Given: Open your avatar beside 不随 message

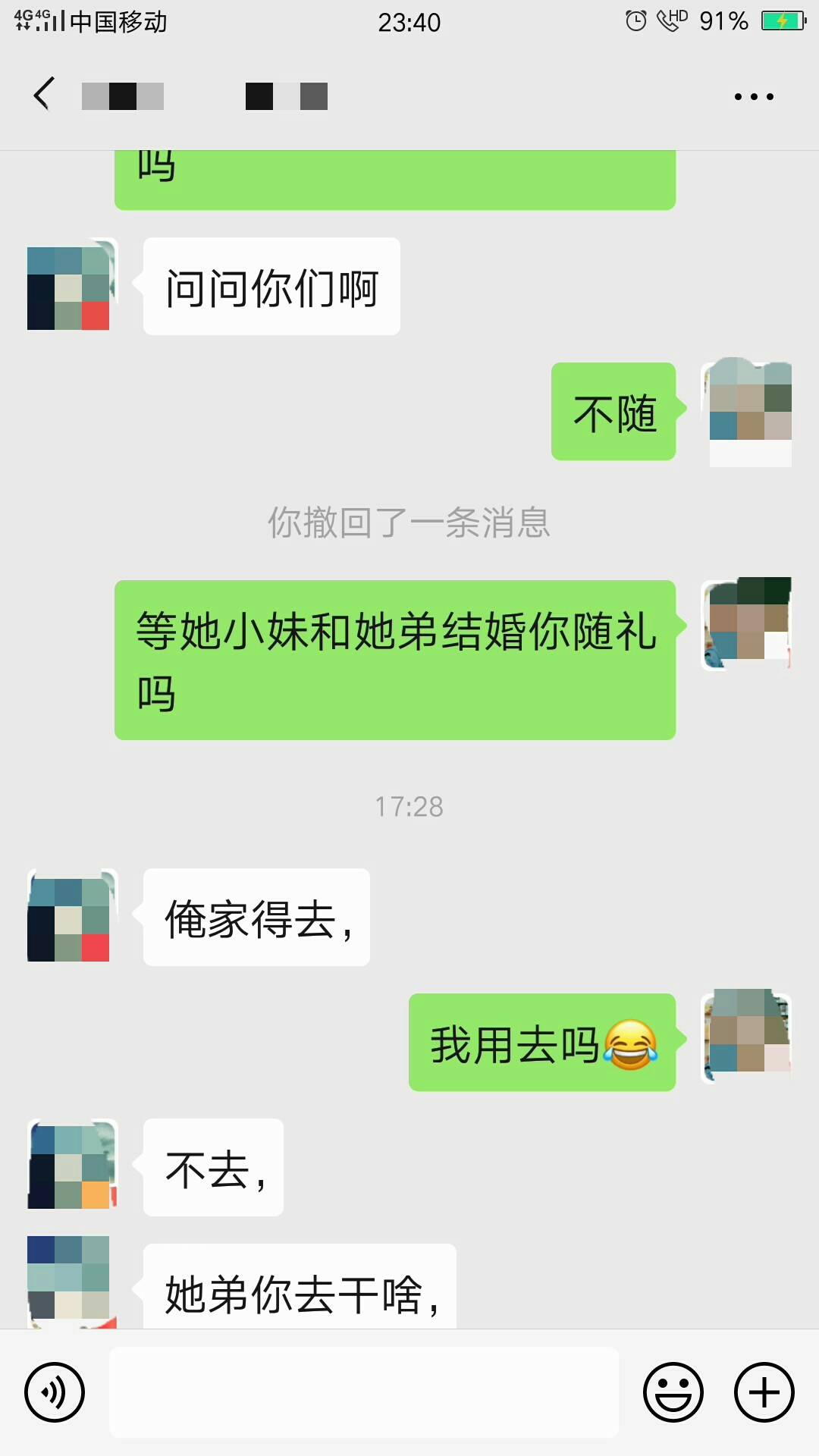Looking at the screenshot, I should coord(749,409).
